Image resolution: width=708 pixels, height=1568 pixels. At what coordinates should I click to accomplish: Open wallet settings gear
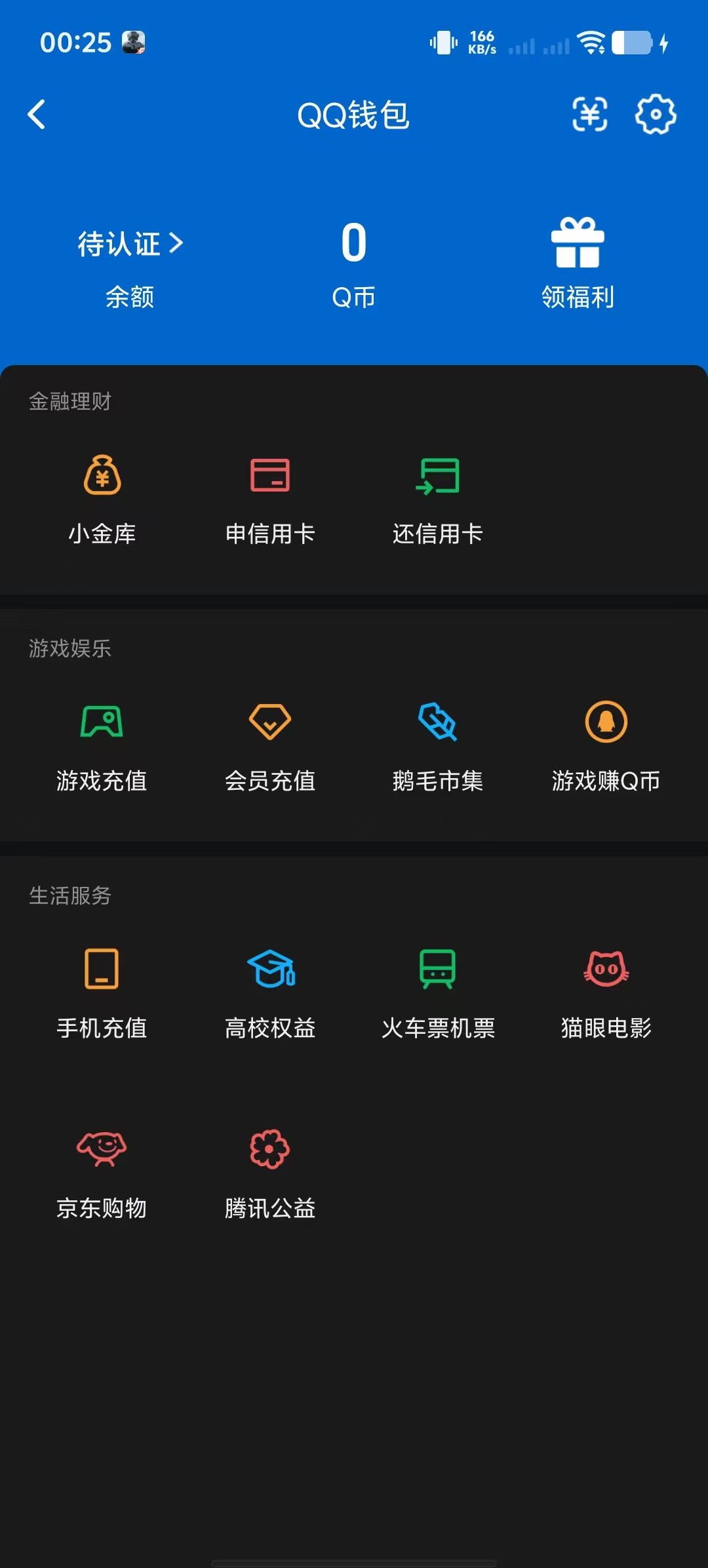point(653,115)
